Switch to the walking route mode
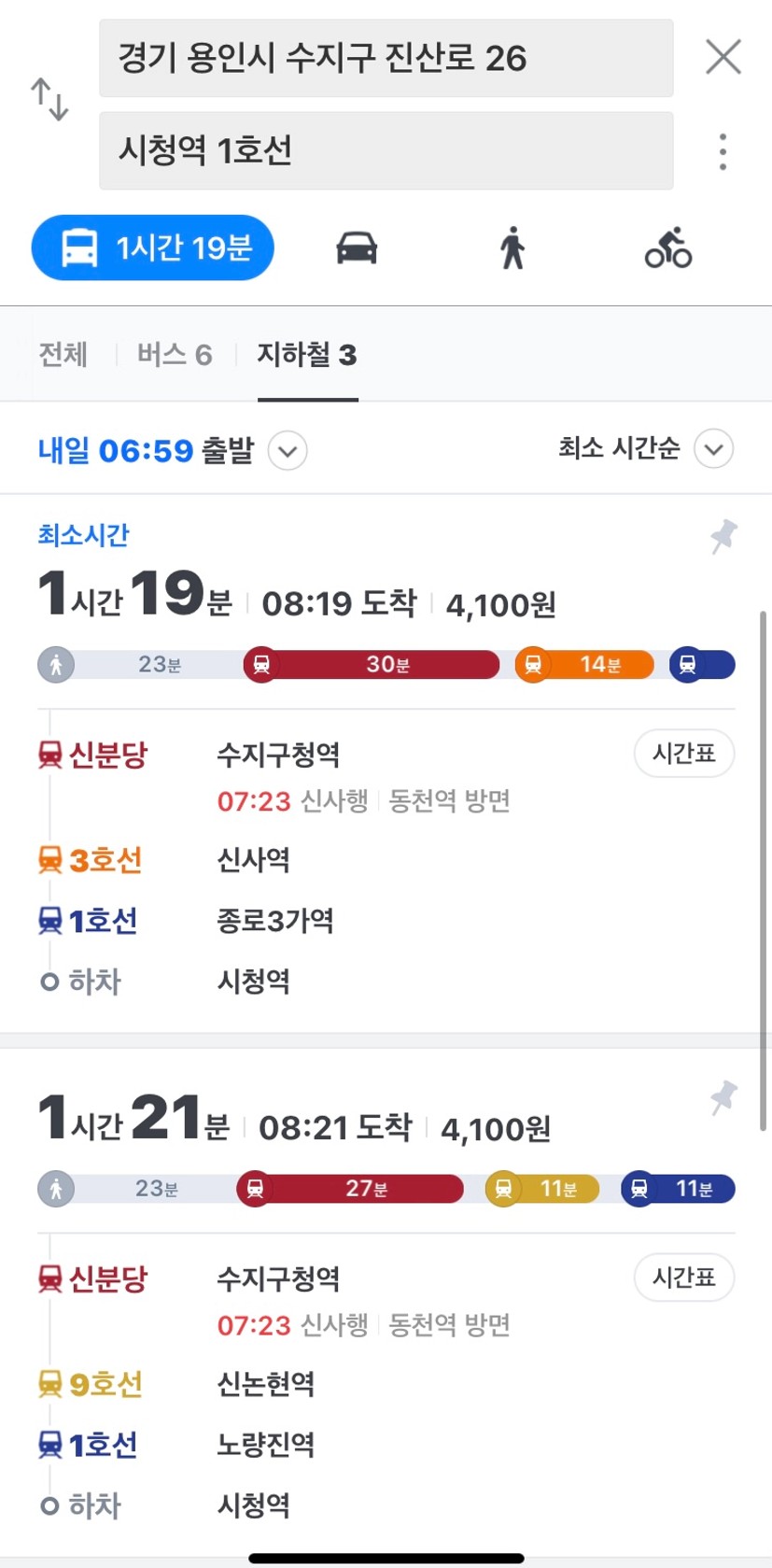Viewport: 772px width, 1568px height. click(x=512, y=248)
